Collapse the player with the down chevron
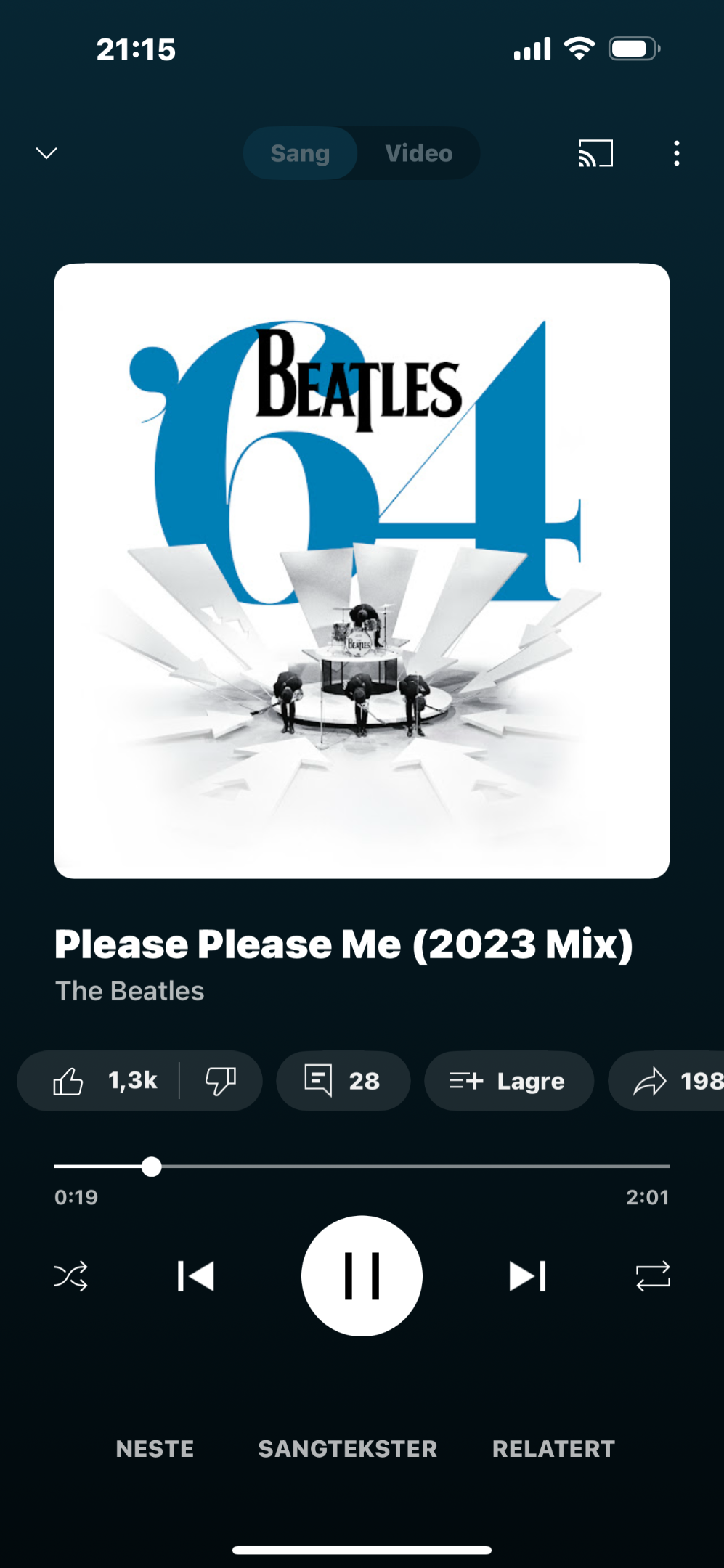 click(46, 153)
